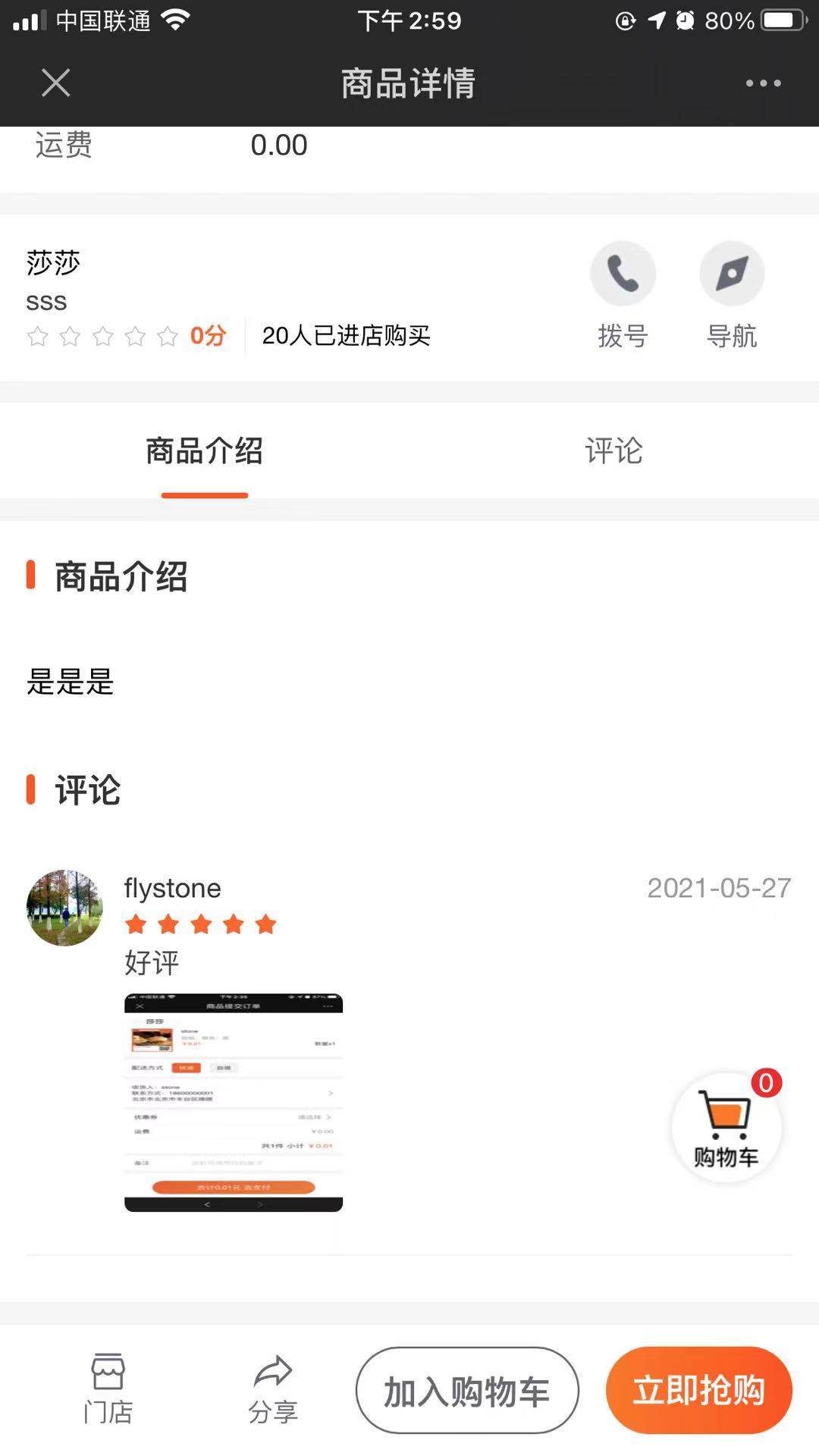The width and height of the screenshot is (819, 1456).
Task: Open flystone's review image
Action: (234, 1102)
